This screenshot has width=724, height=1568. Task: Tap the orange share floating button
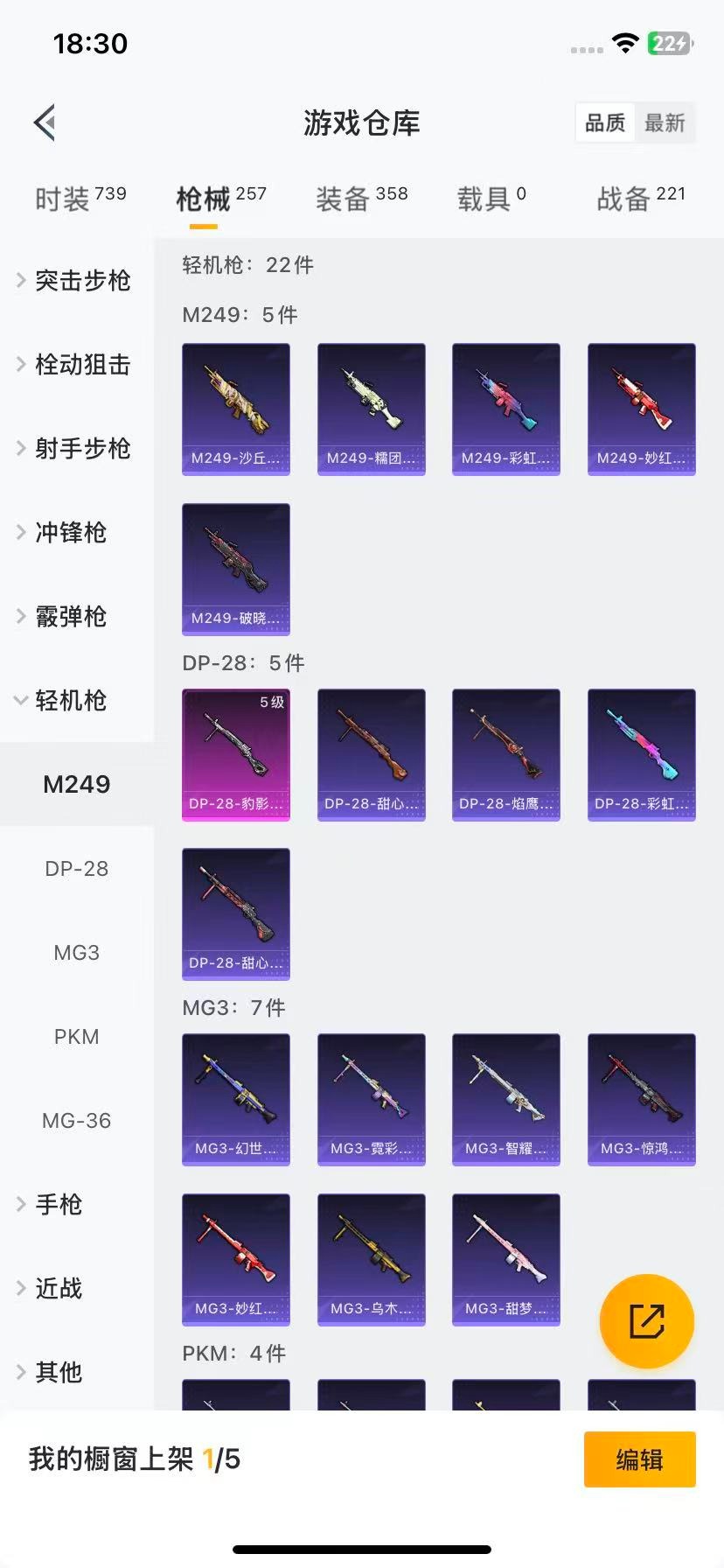[646, 1321]
